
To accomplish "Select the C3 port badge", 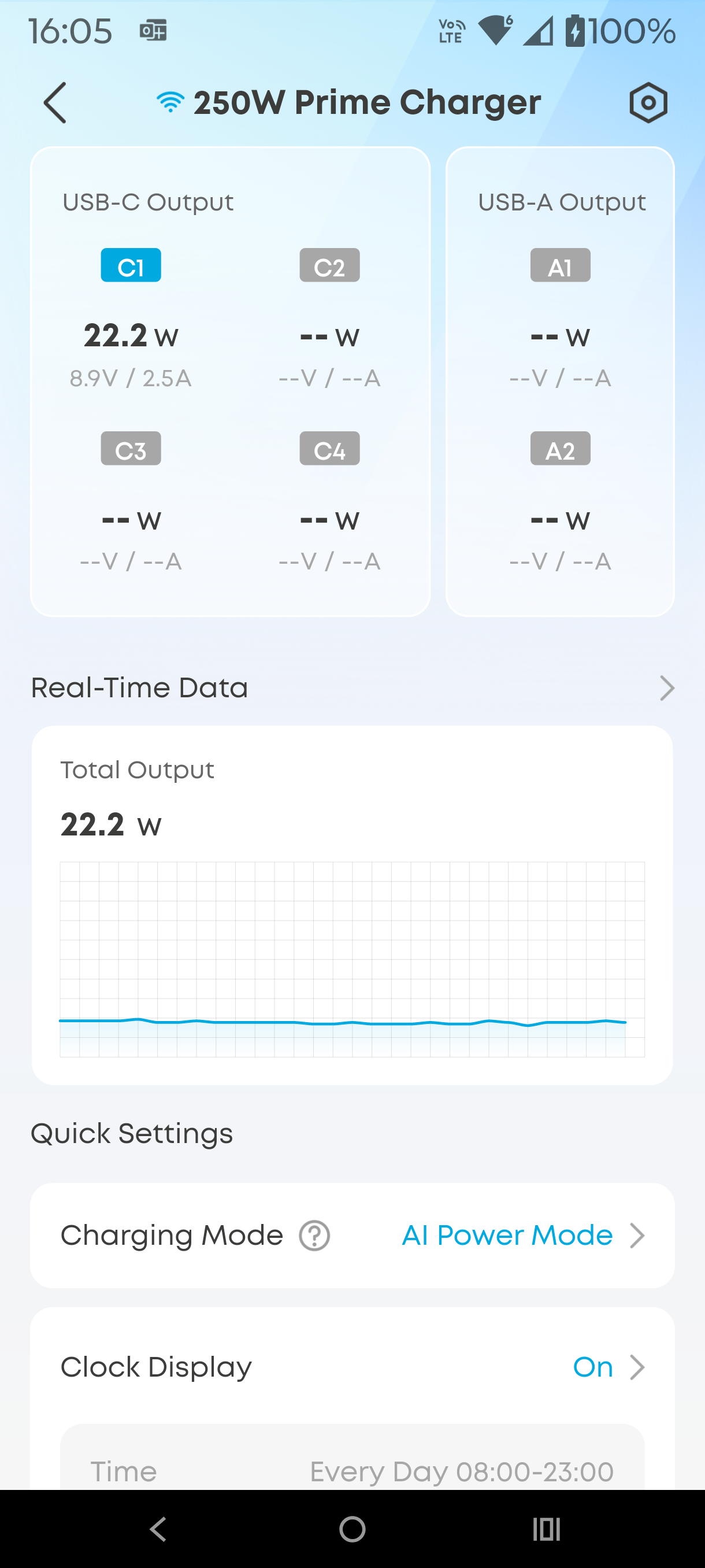I will (131, 449).
